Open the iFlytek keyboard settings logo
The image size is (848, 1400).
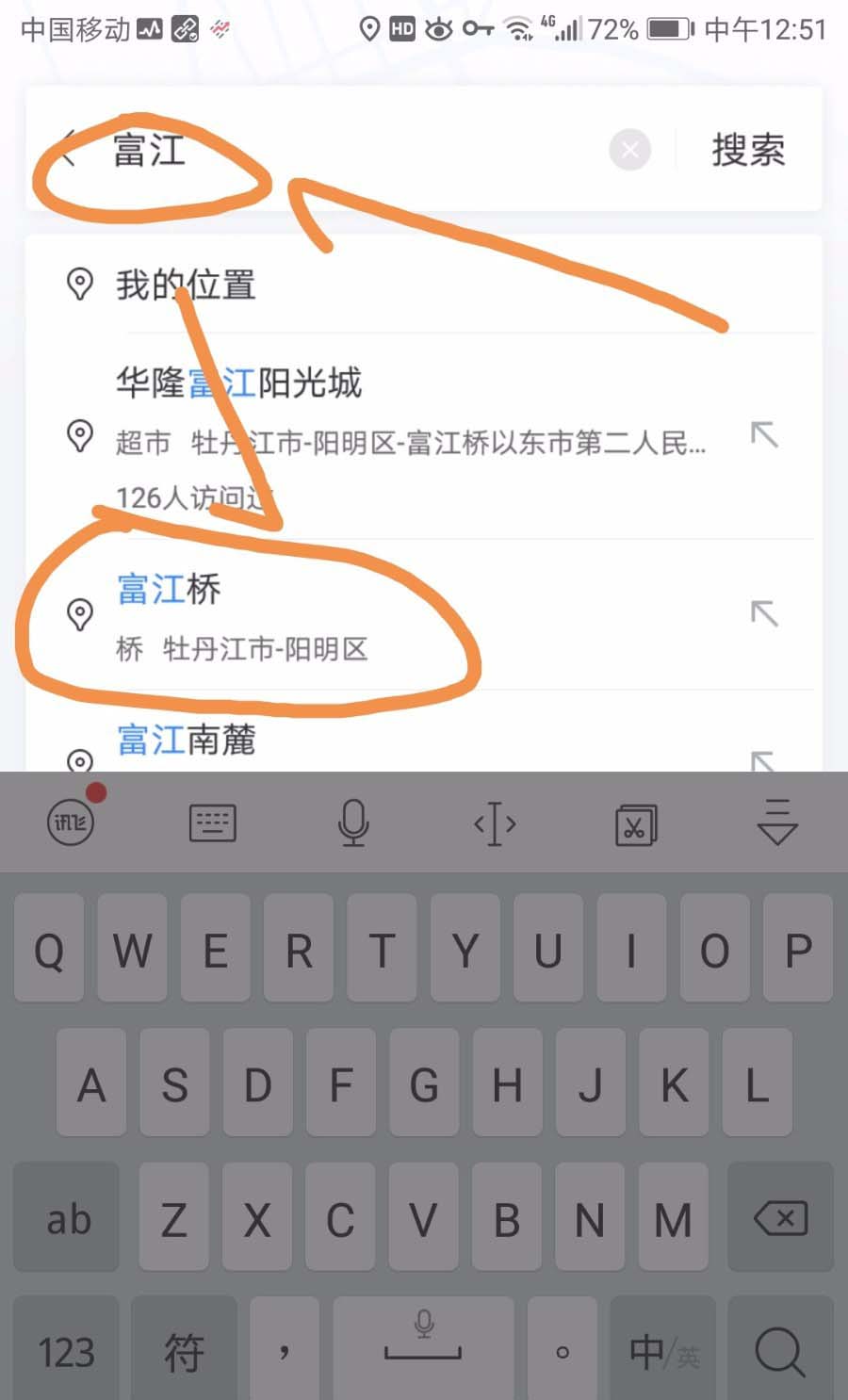(71, 822)
